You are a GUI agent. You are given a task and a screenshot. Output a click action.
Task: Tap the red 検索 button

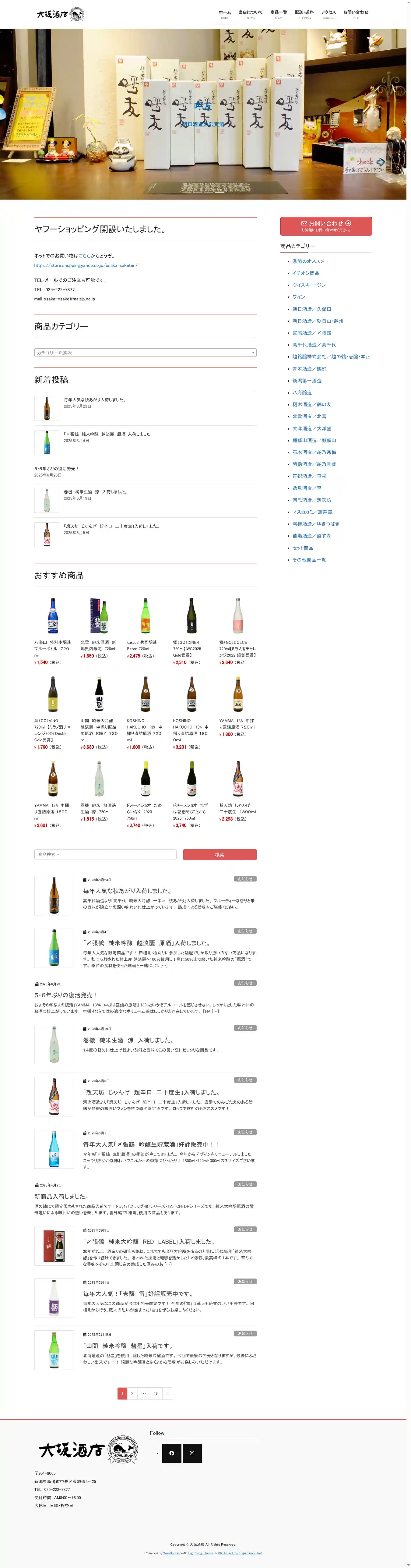[x=220, y=855]
